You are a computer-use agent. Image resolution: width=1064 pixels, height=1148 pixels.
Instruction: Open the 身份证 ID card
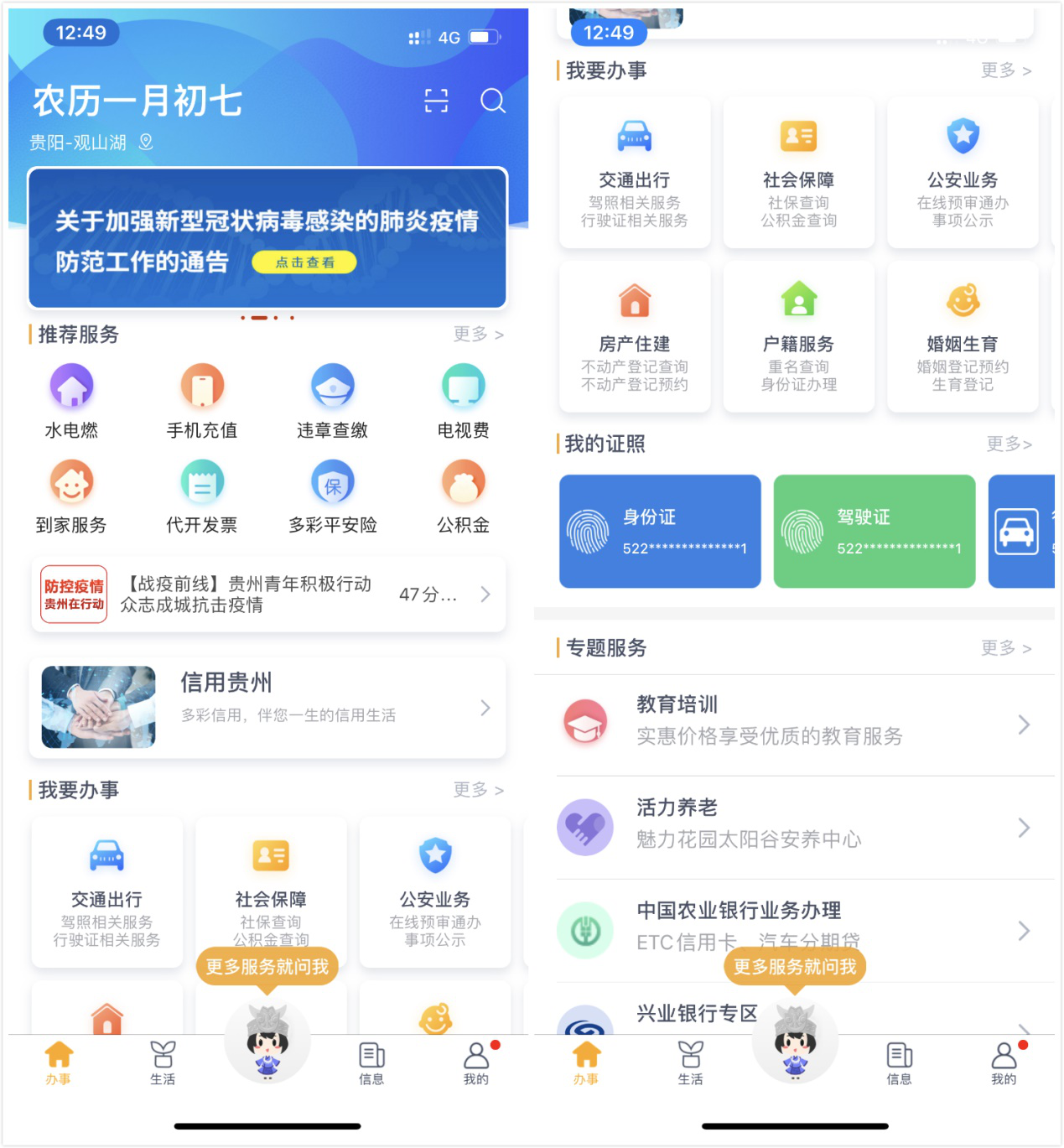(660, 532)
